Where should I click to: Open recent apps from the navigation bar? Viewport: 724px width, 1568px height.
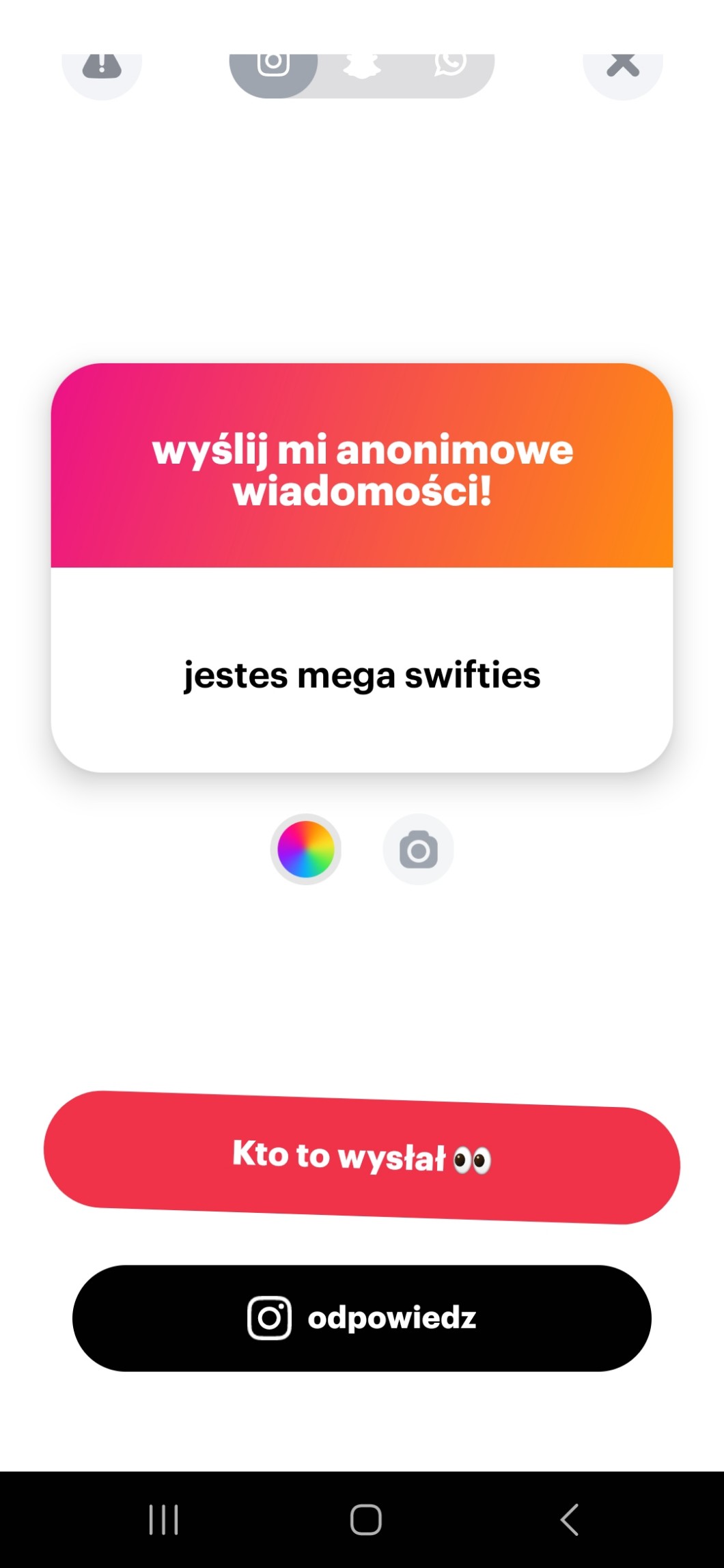click(164, 1520)
